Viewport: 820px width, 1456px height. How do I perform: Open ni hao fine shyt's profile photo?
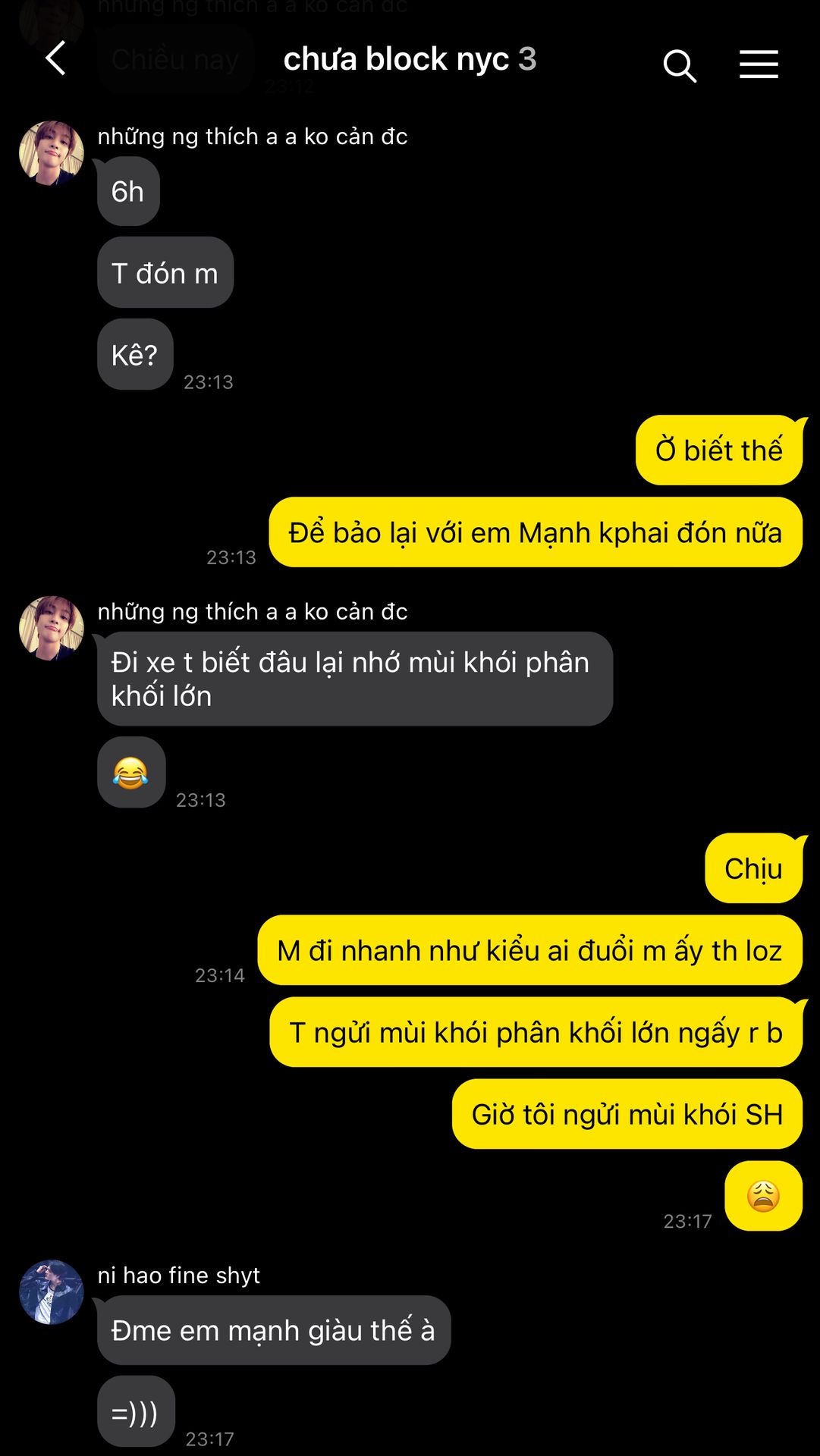coord(52,1292)
